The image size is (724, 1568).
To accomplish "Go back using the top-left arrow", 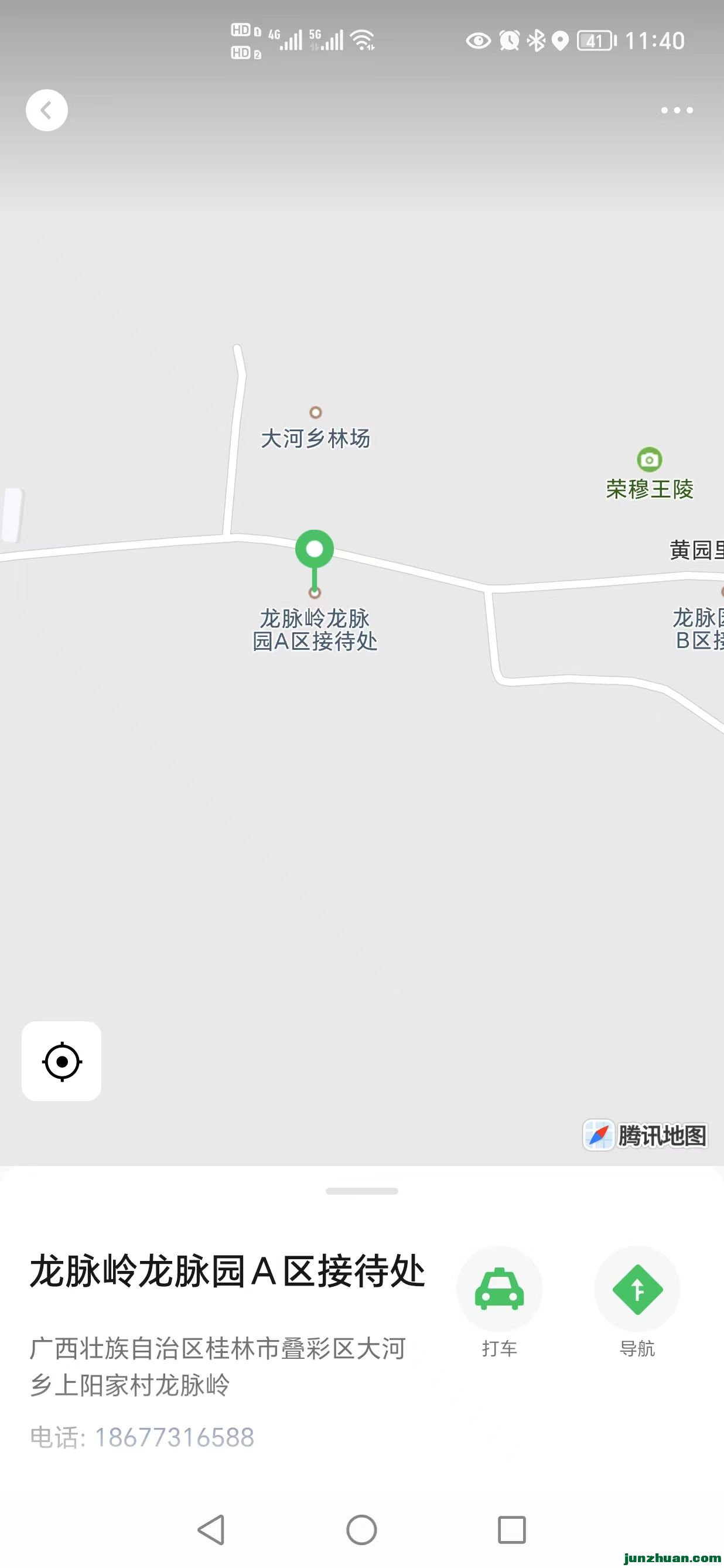I will coord(47,110).
